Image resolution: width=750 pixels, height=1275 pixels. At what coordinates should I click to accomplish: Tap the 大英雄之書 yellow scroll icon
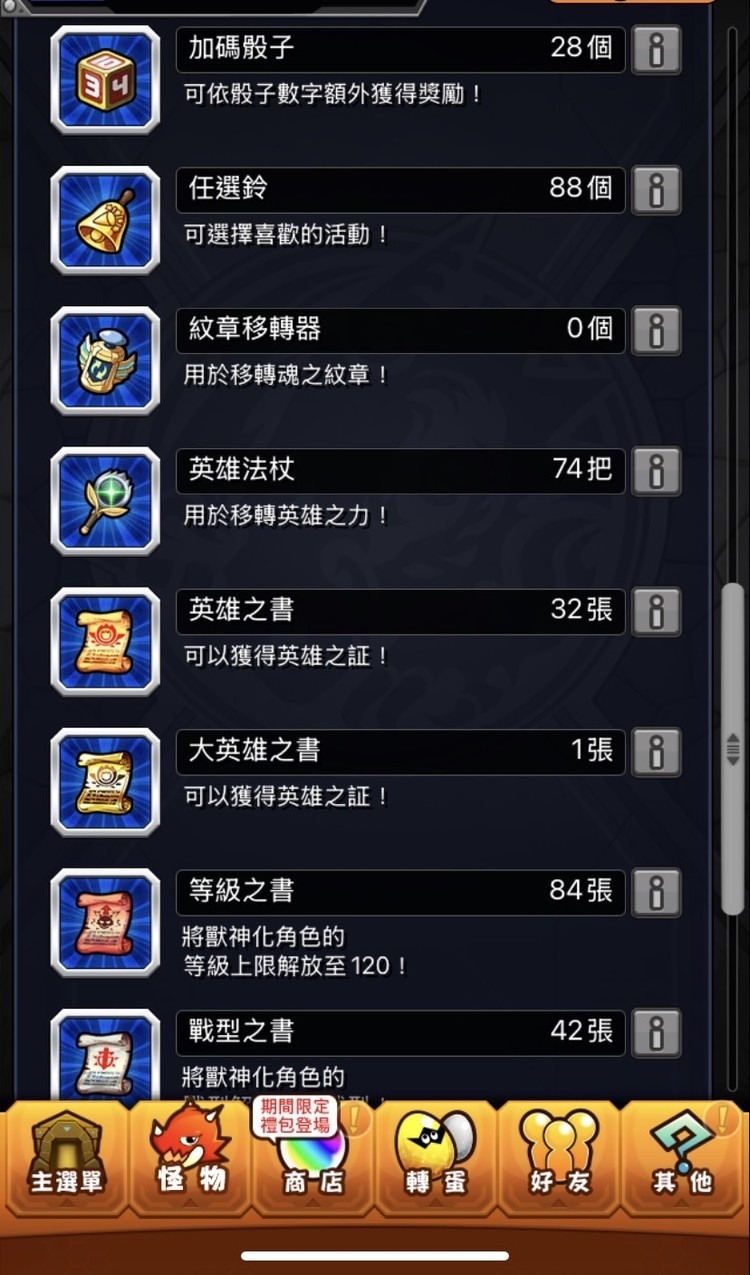point(104,781)
